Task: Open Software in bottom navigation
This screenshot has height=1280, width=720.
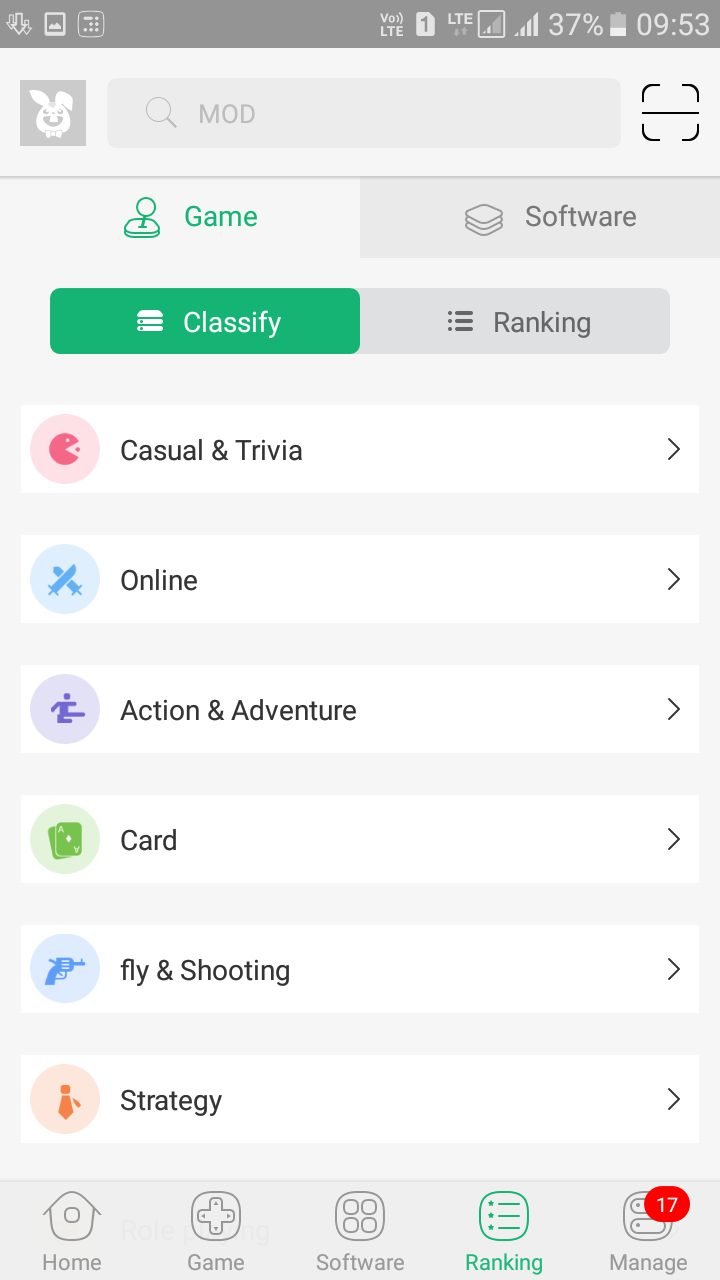Action: (360, 1232)
